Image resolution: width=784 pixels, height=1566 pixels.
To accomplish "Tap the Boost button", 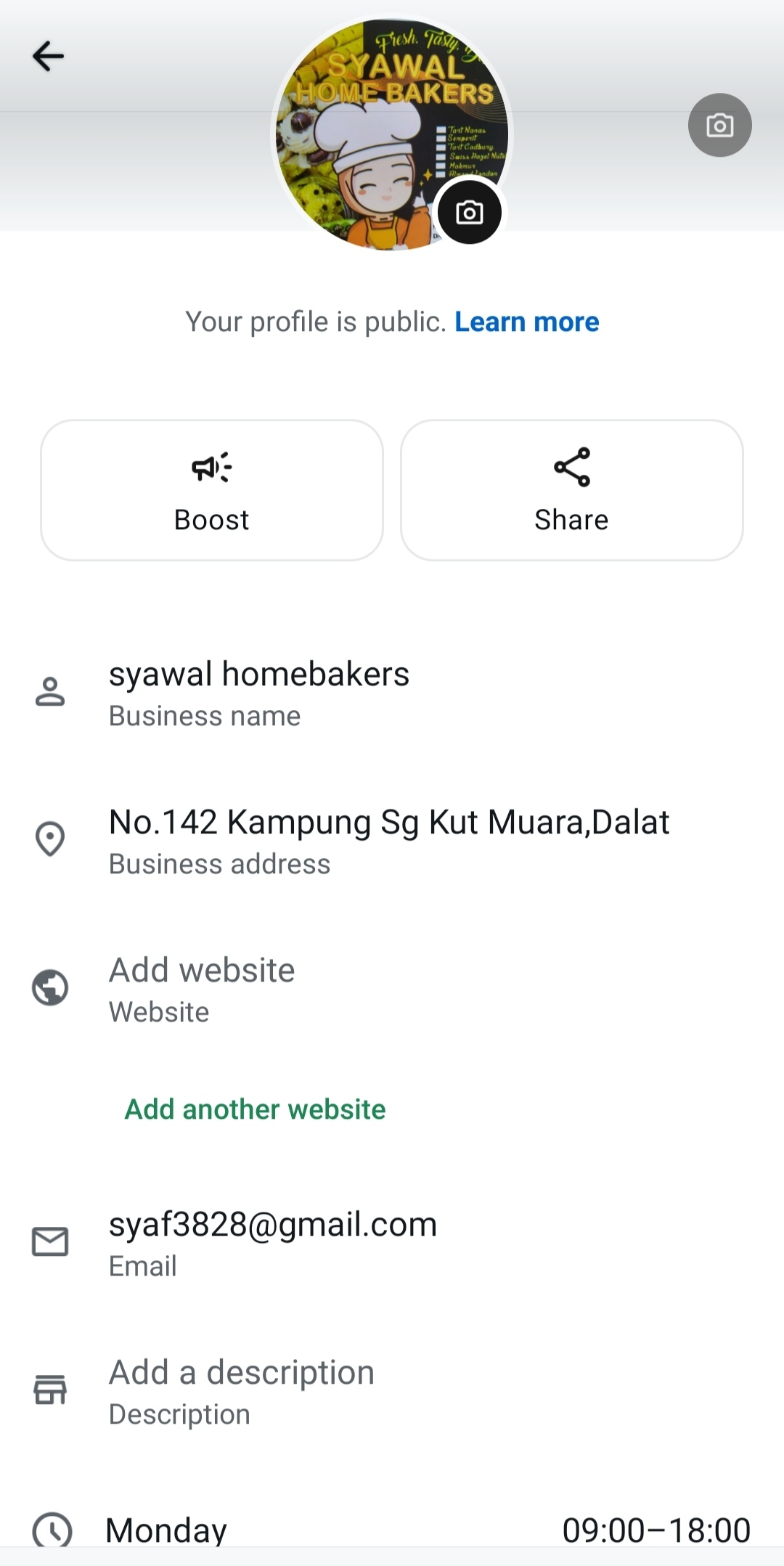I will pos(212,490).
